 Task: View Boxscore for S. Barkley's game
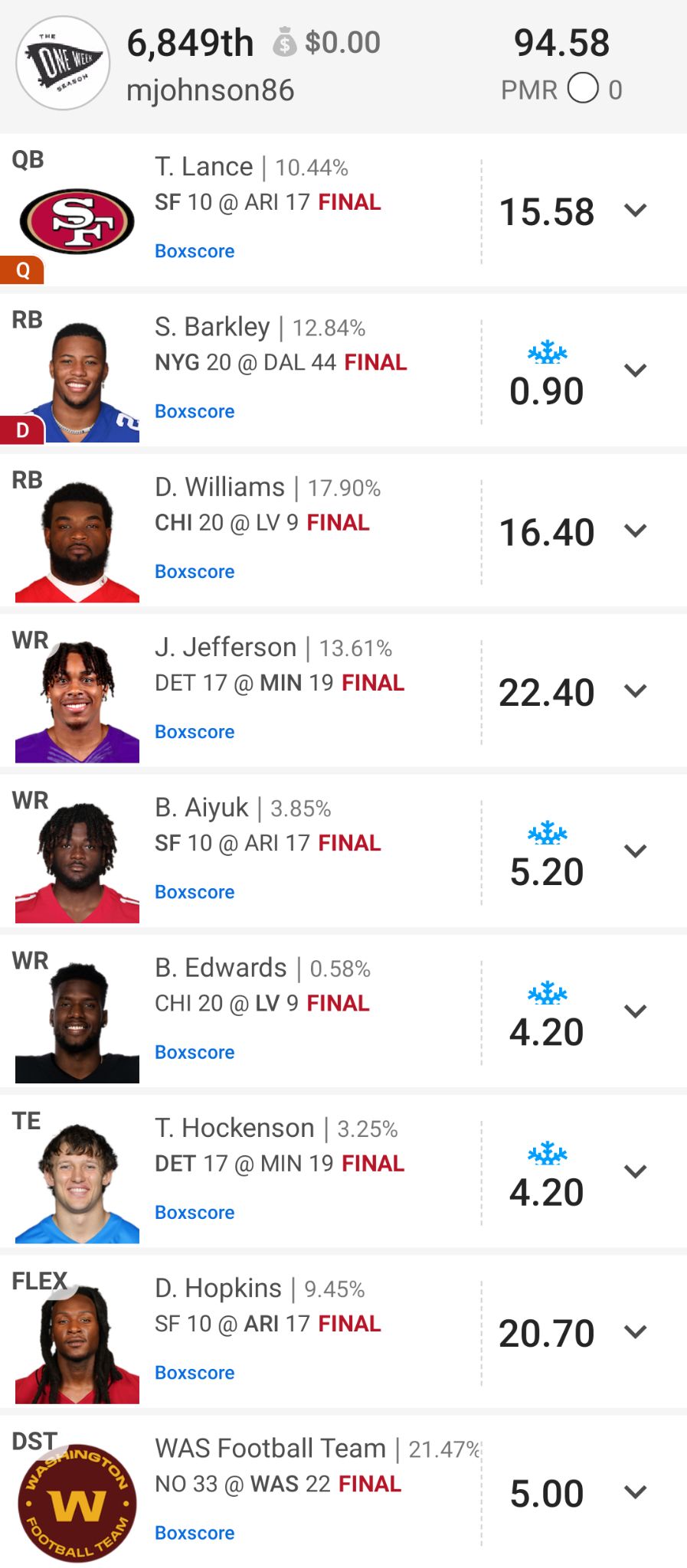tap(195, 411)
